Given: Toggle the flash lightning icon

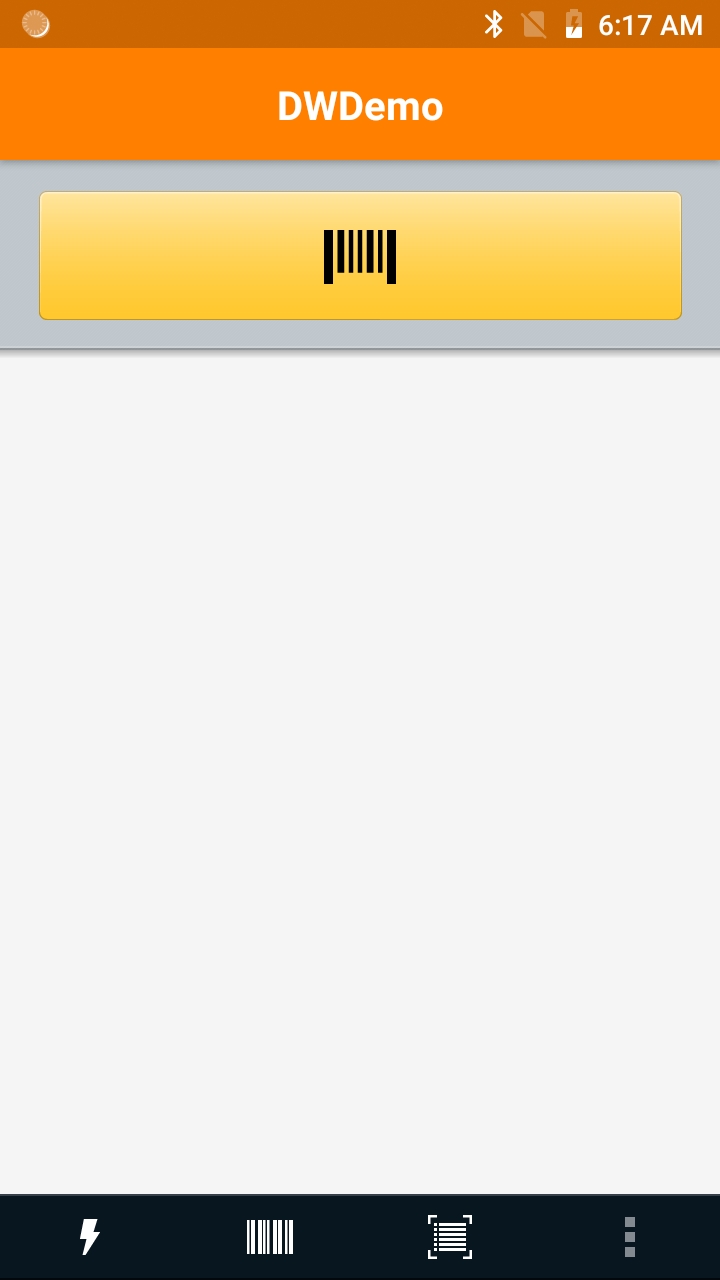Looking at the screenshot, I should click(90, 1237).
